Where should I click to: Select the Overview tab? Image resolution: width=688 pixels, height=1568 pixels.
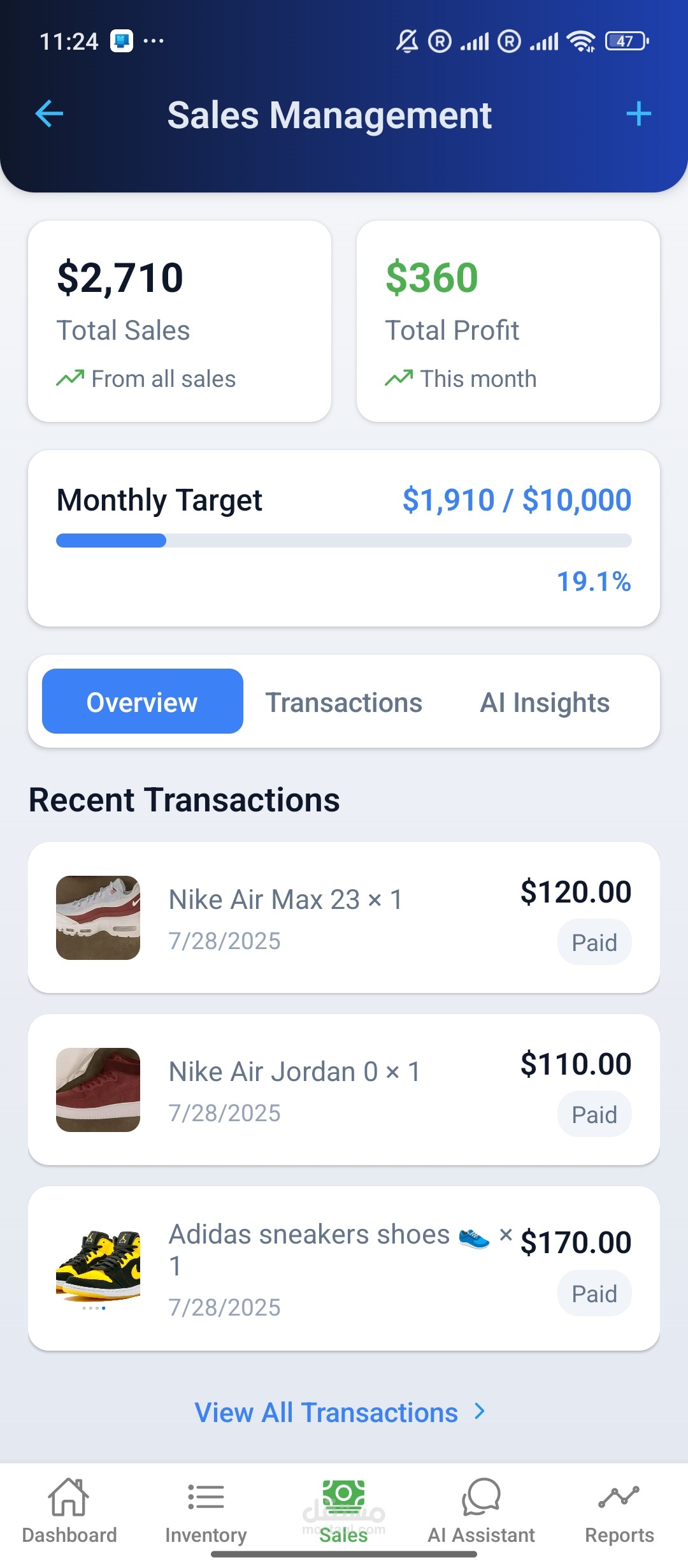coord(142,702)
